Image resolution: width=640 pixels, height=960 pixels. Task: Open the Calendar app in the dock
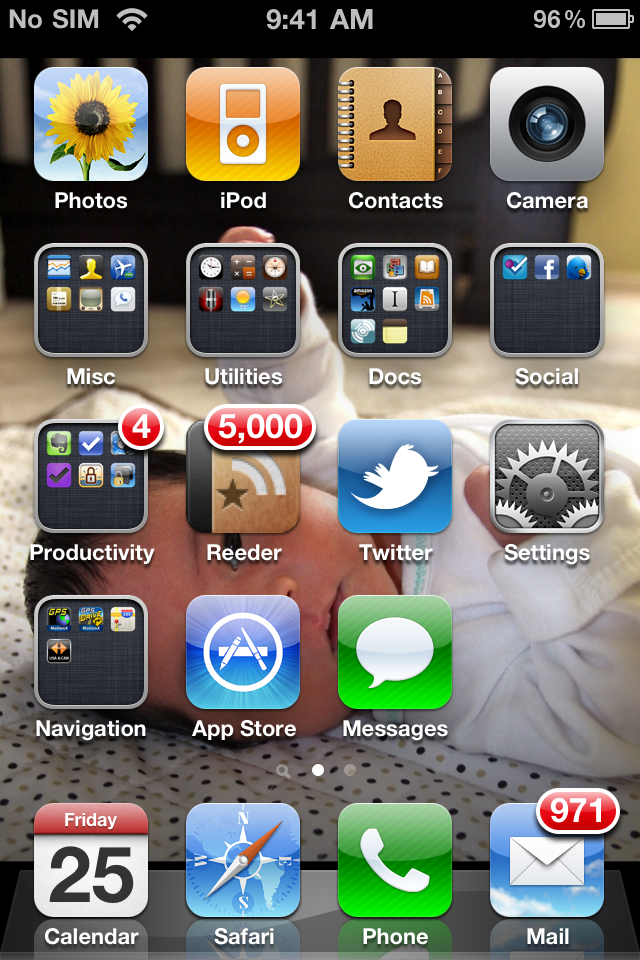click(x=91, y=860)
